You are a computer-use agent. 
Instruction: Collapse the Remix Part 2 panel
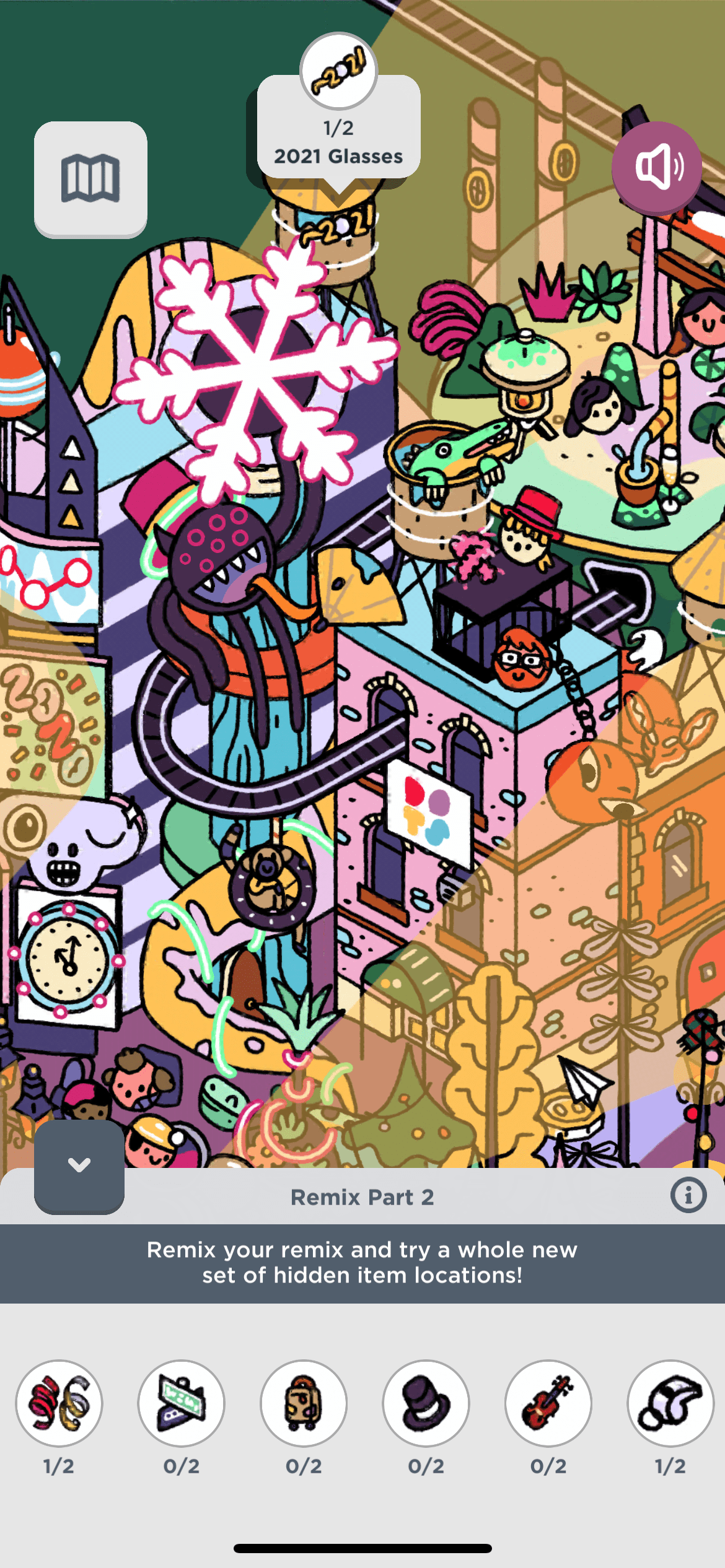(x=79, y=1165)
